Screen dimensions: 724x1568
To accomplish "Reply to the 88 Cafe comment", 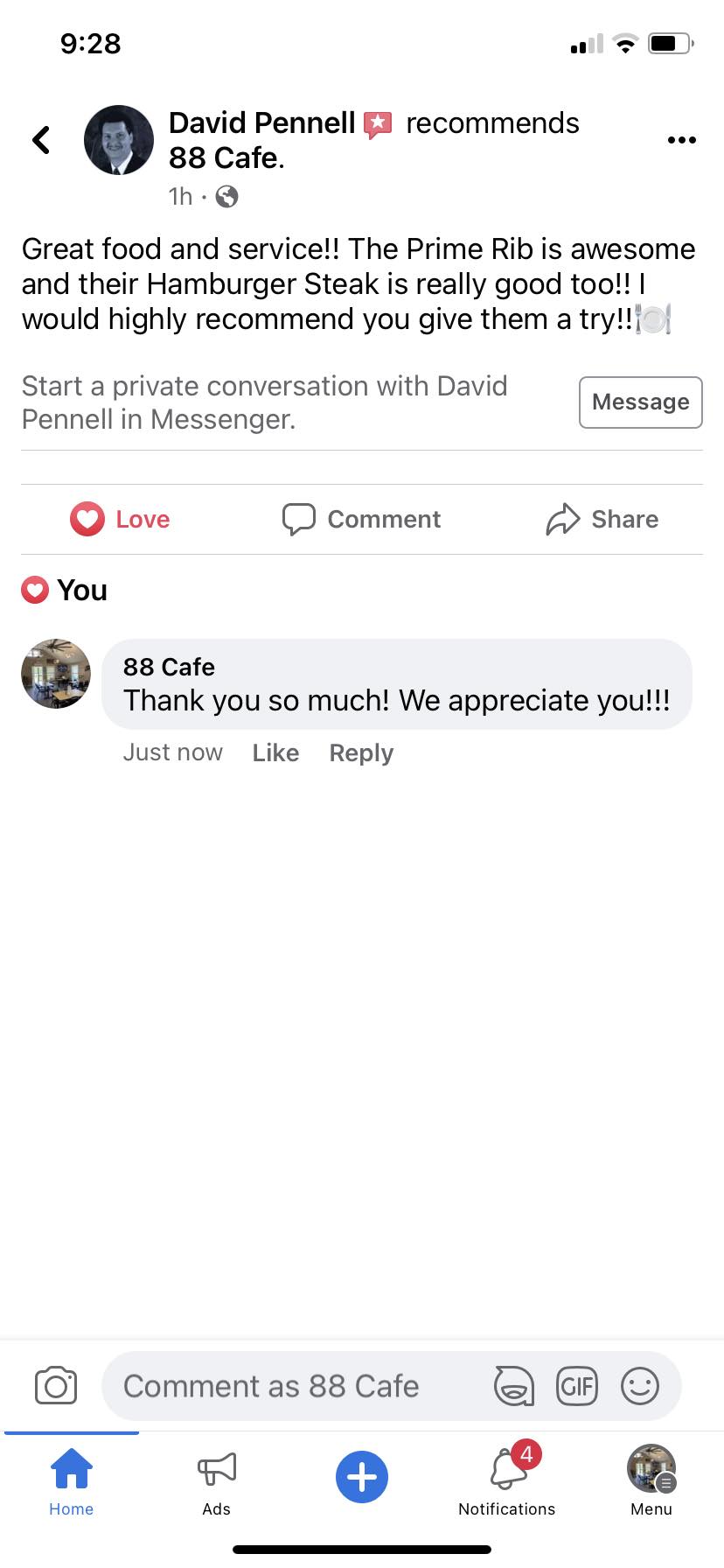I will tap(361, 752).
